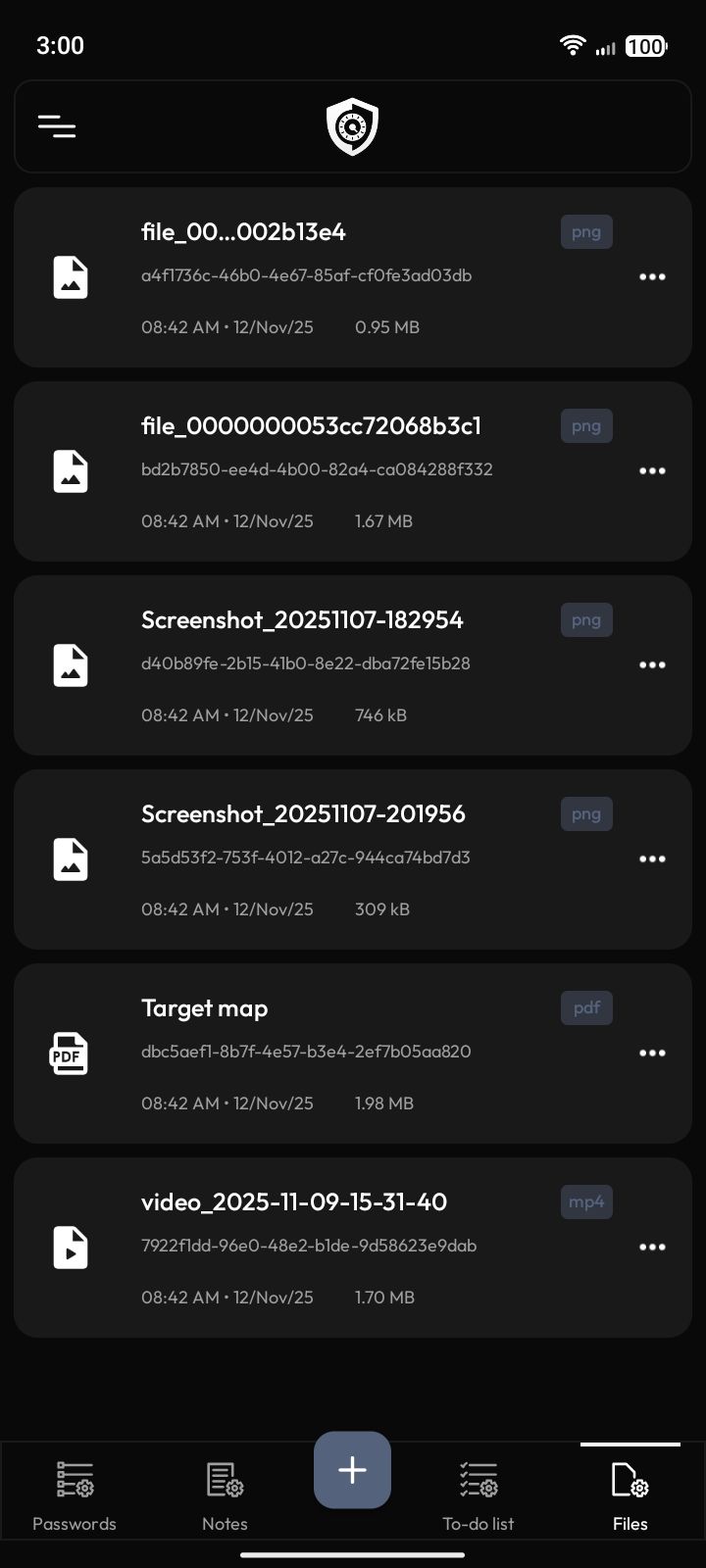Show options for Screenshot_20251107-182954
The image size is (706, 1568).
tap(652, 665)
